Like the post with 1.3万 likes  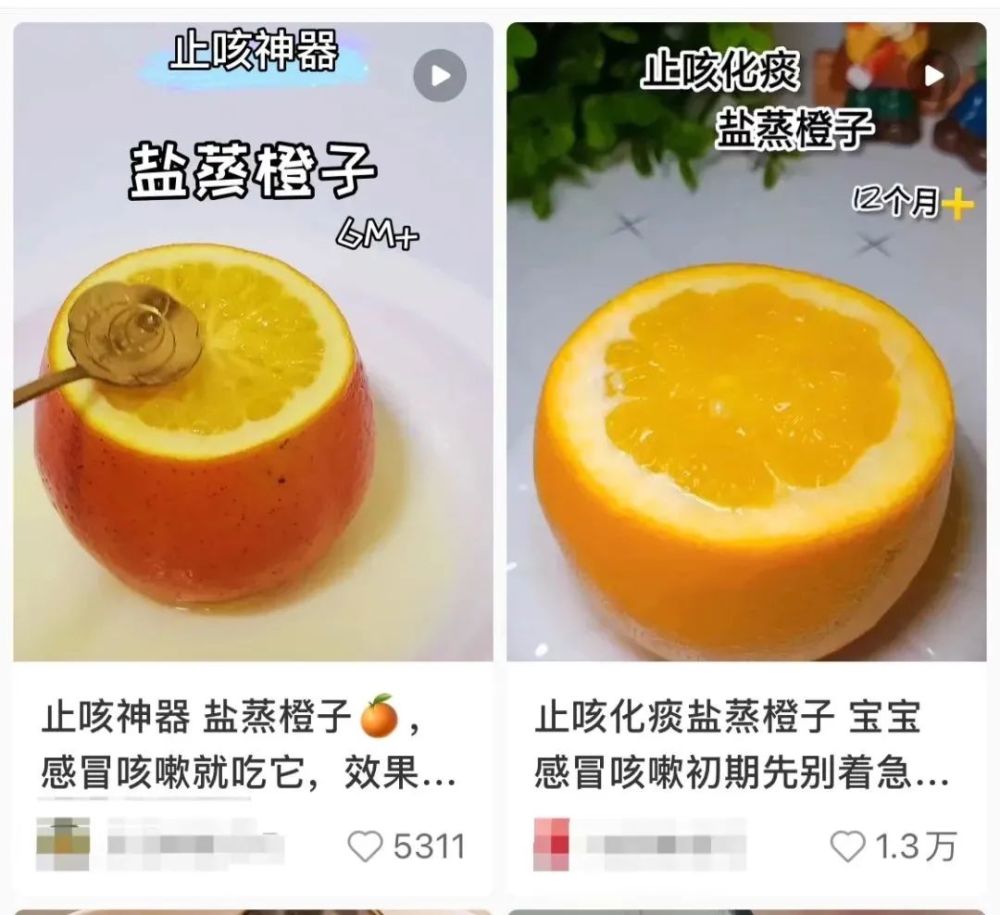(848, 847)
